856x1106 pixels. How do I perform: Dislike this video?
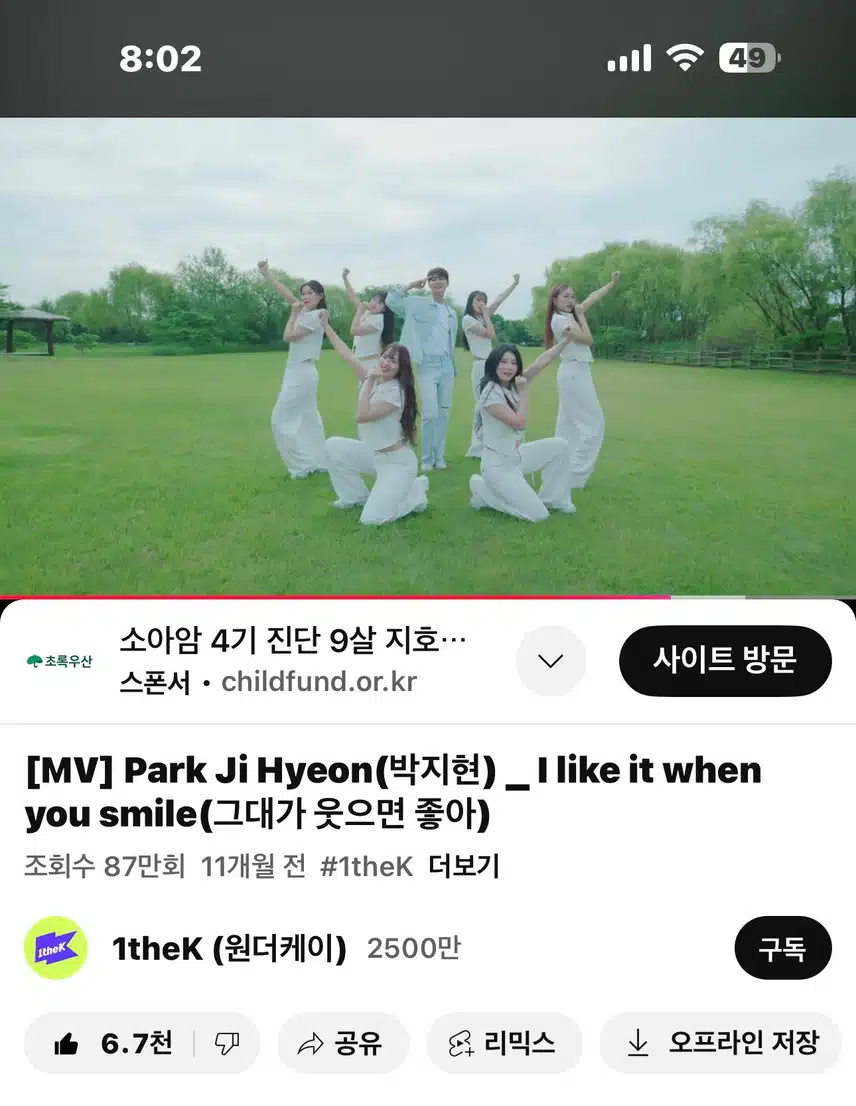(x=227, y=1044)
